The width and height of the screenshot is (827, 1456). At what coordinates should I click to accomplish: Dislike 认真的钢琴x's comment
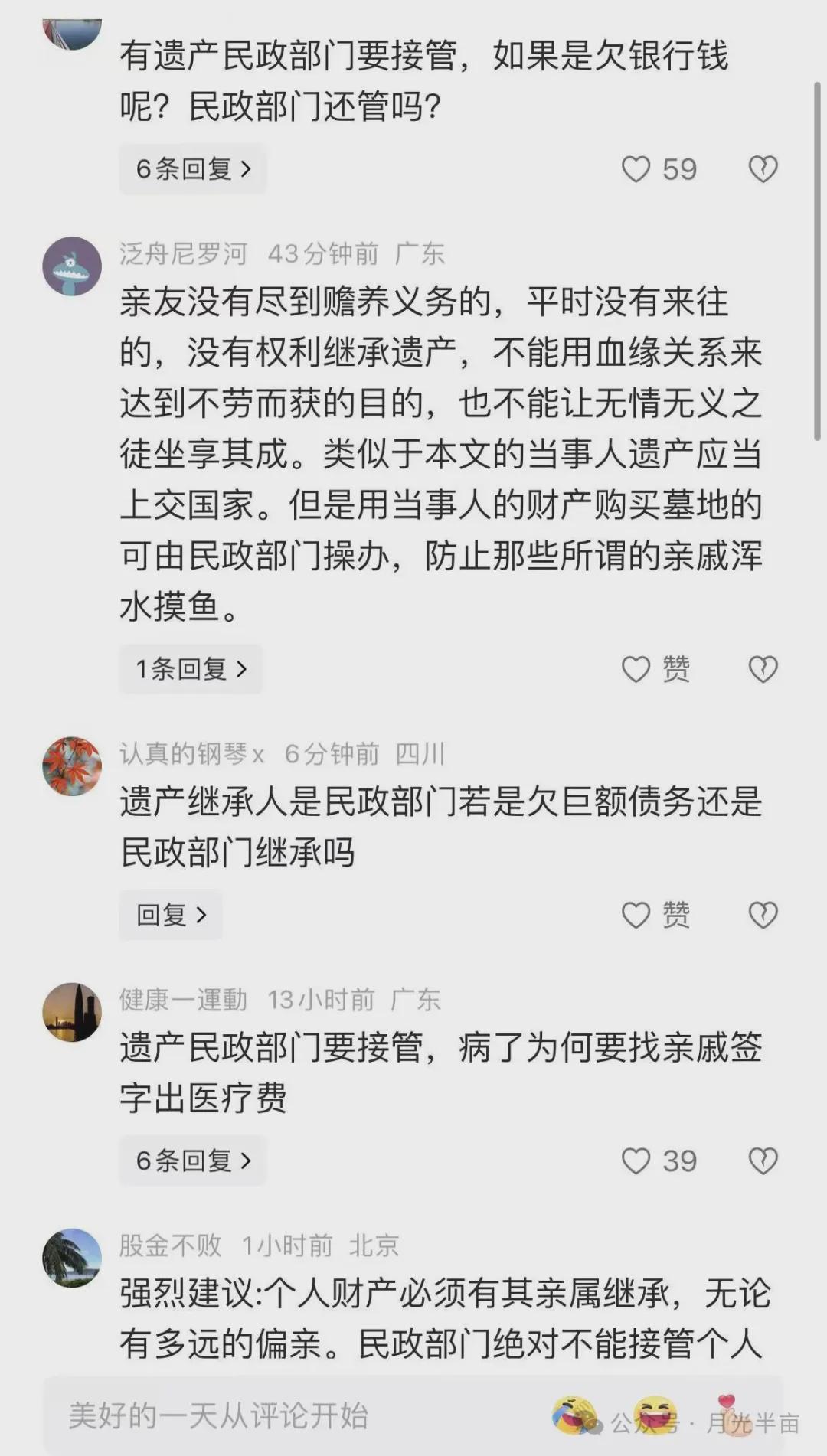click(763, 915)
